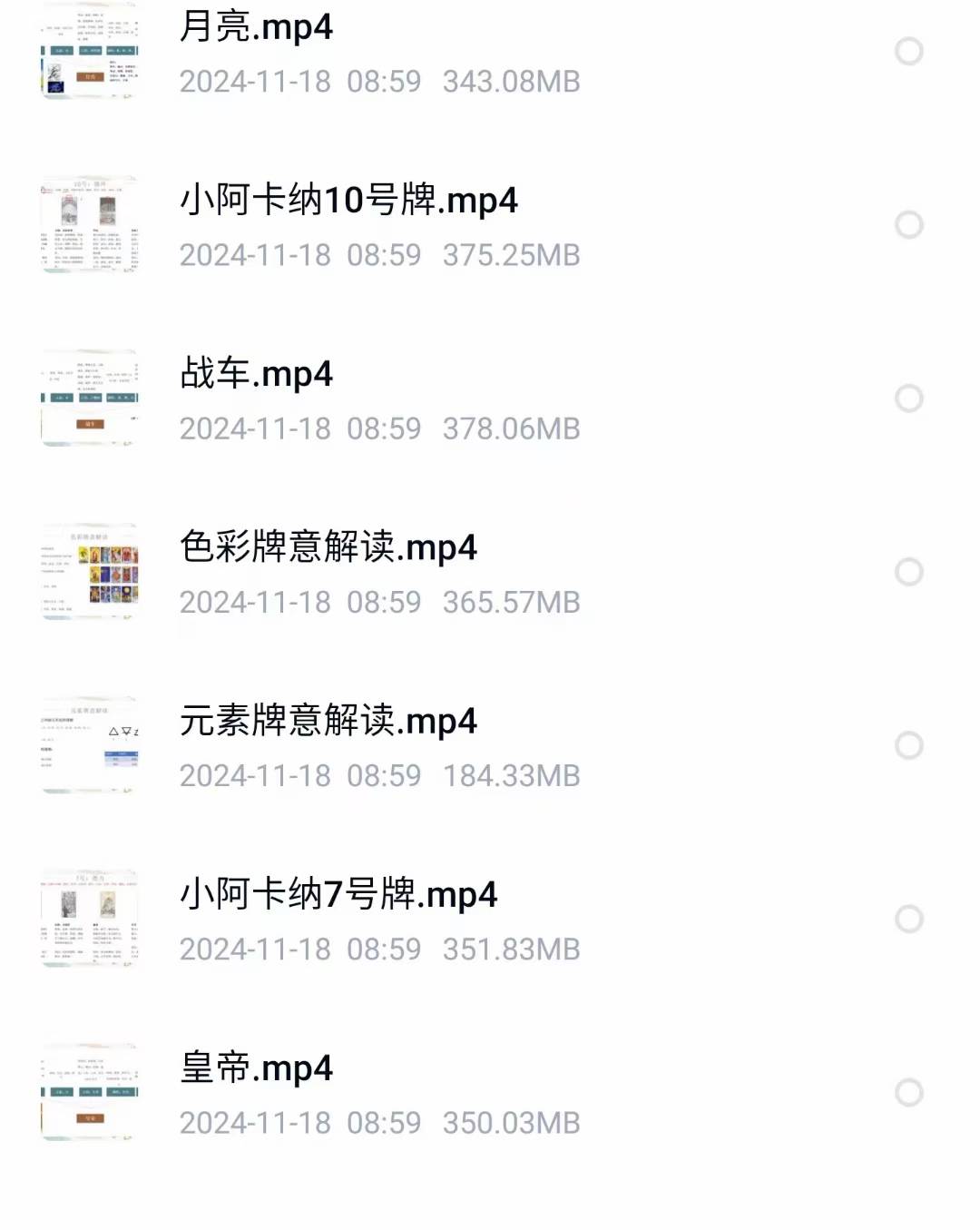Image resolution: width=980 pixels, height=1230 pixels.
Task: Open the 小阿卡纳7号牌.mp4 file
Action: click(x=338, y=894)
